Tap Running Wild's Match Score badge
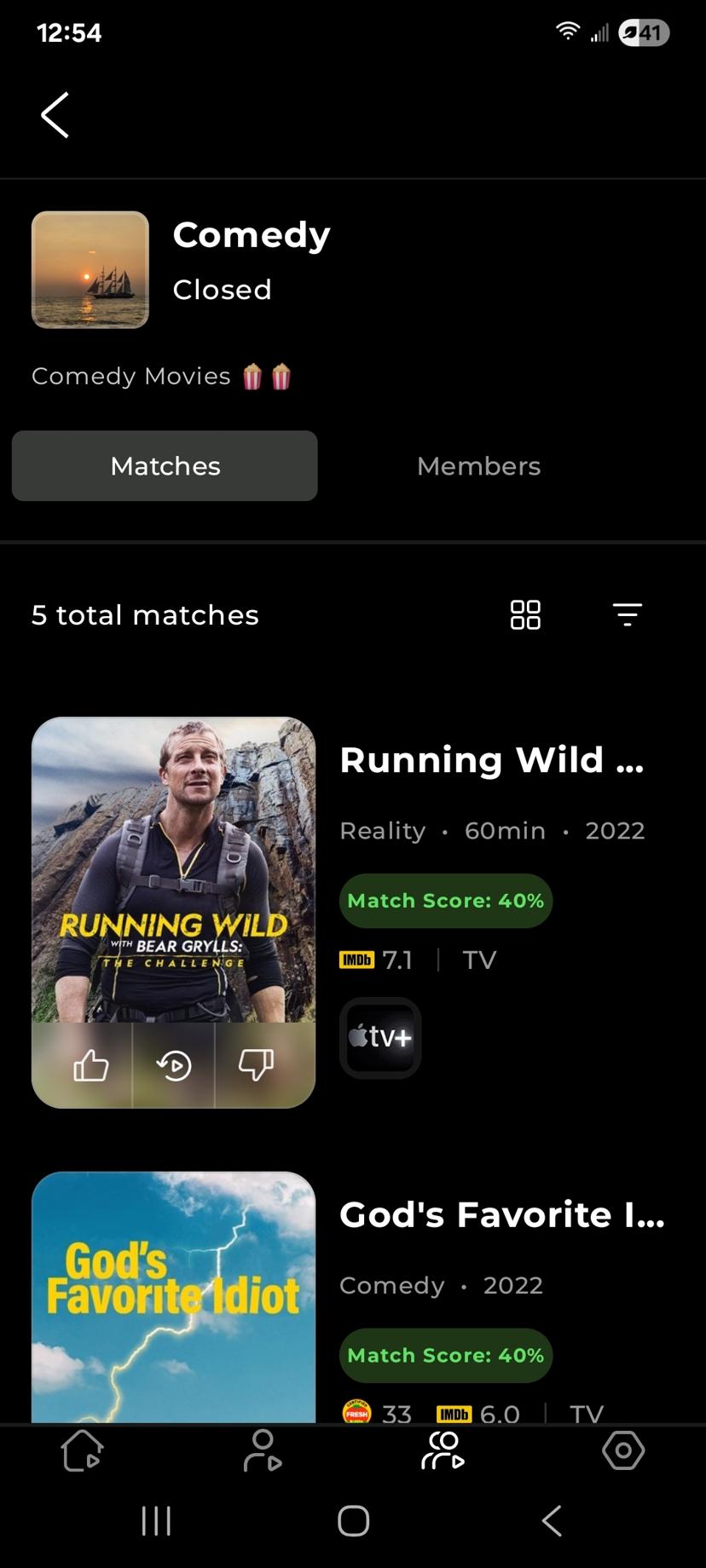The image size is (706, 1568). [445, 901]
